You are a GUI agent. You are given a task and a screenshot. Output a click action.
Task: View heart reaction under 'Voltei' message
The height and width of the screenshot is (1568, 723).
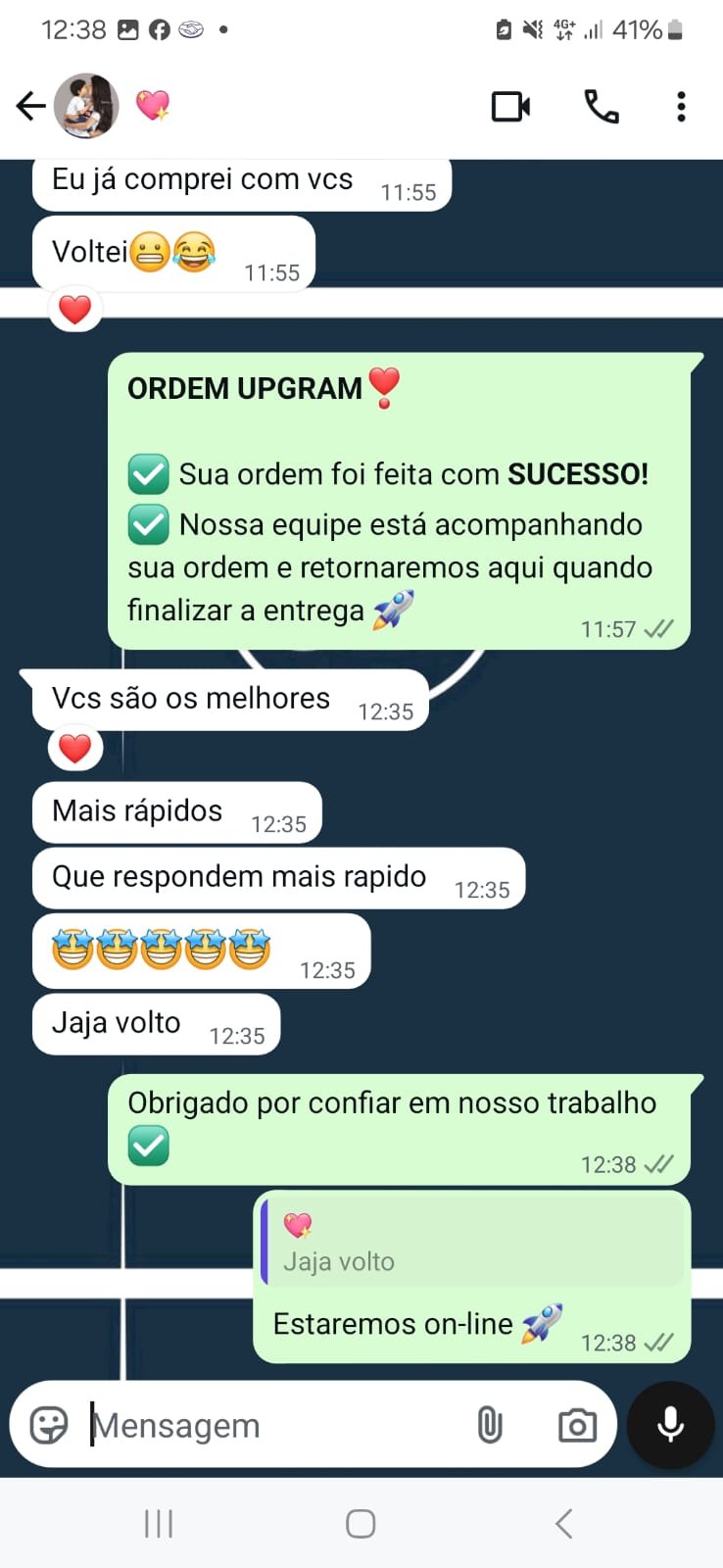coord(75,310)
